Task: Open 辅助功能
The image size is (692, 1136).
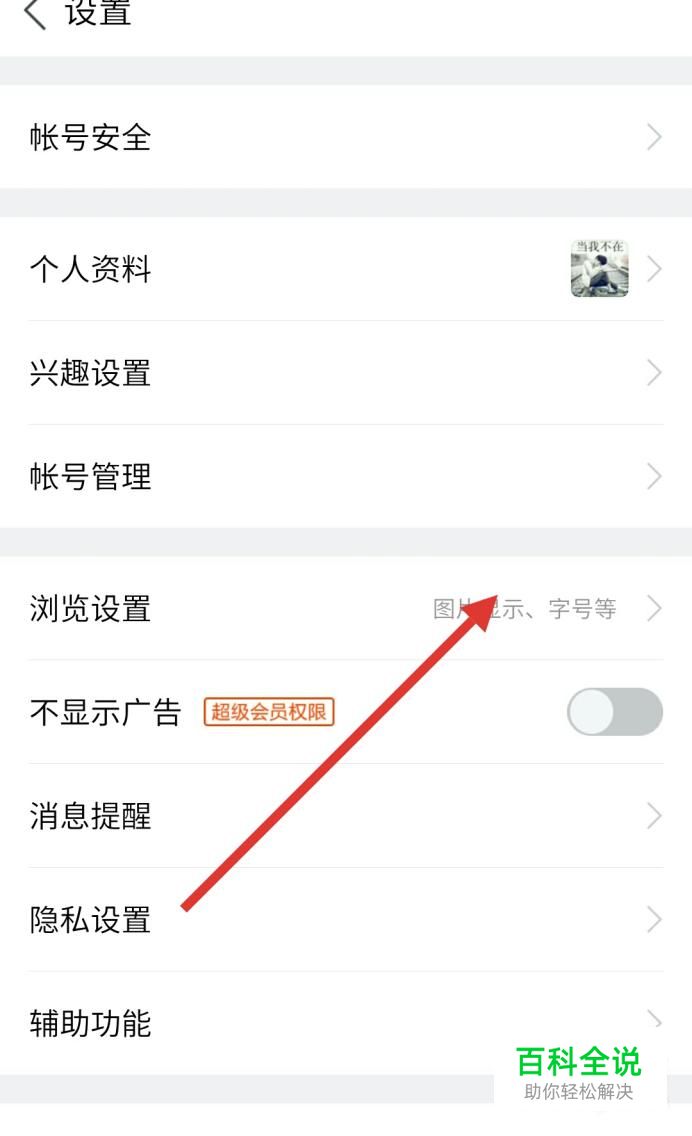Action: pyautogui.click(x=346, y=1023)
